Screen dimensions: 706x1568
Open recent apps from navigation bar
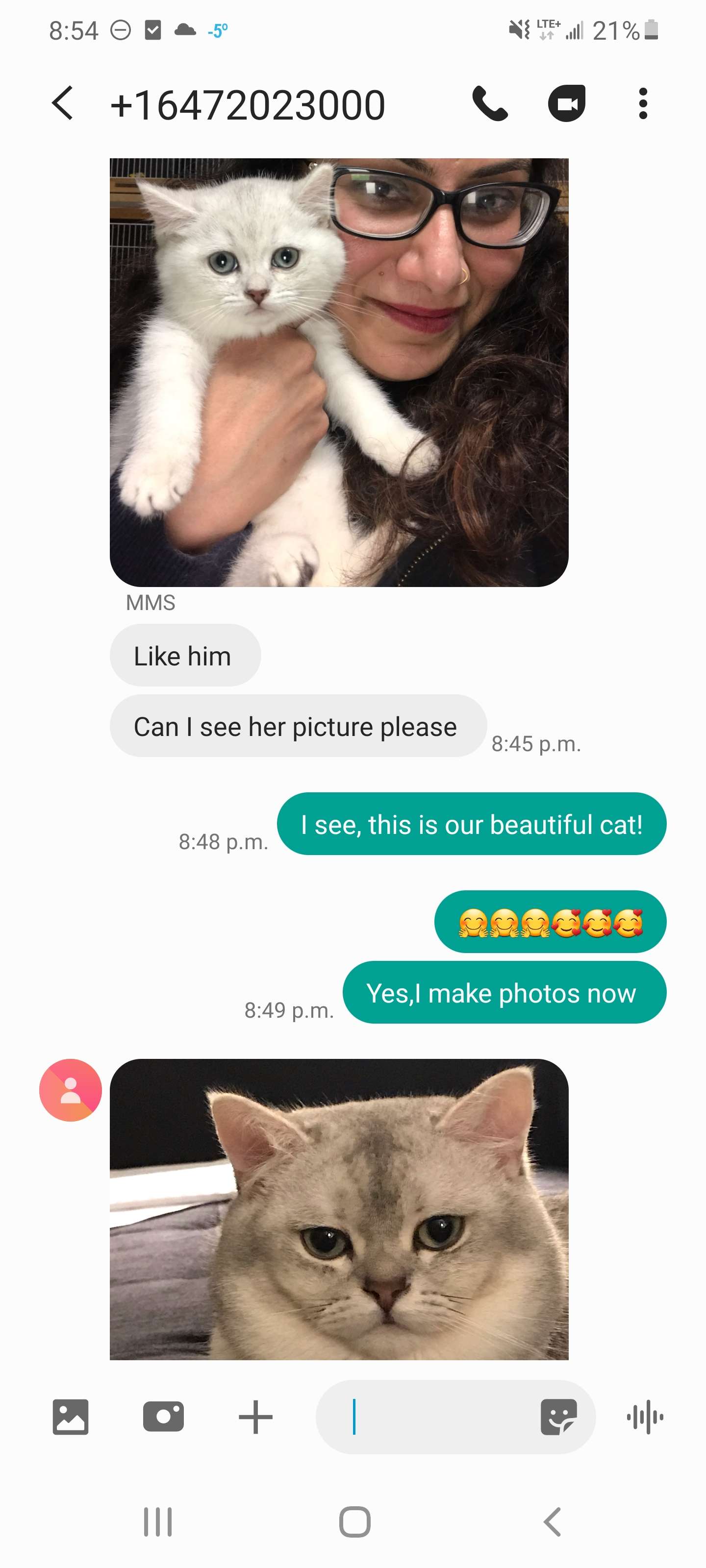158,1522
